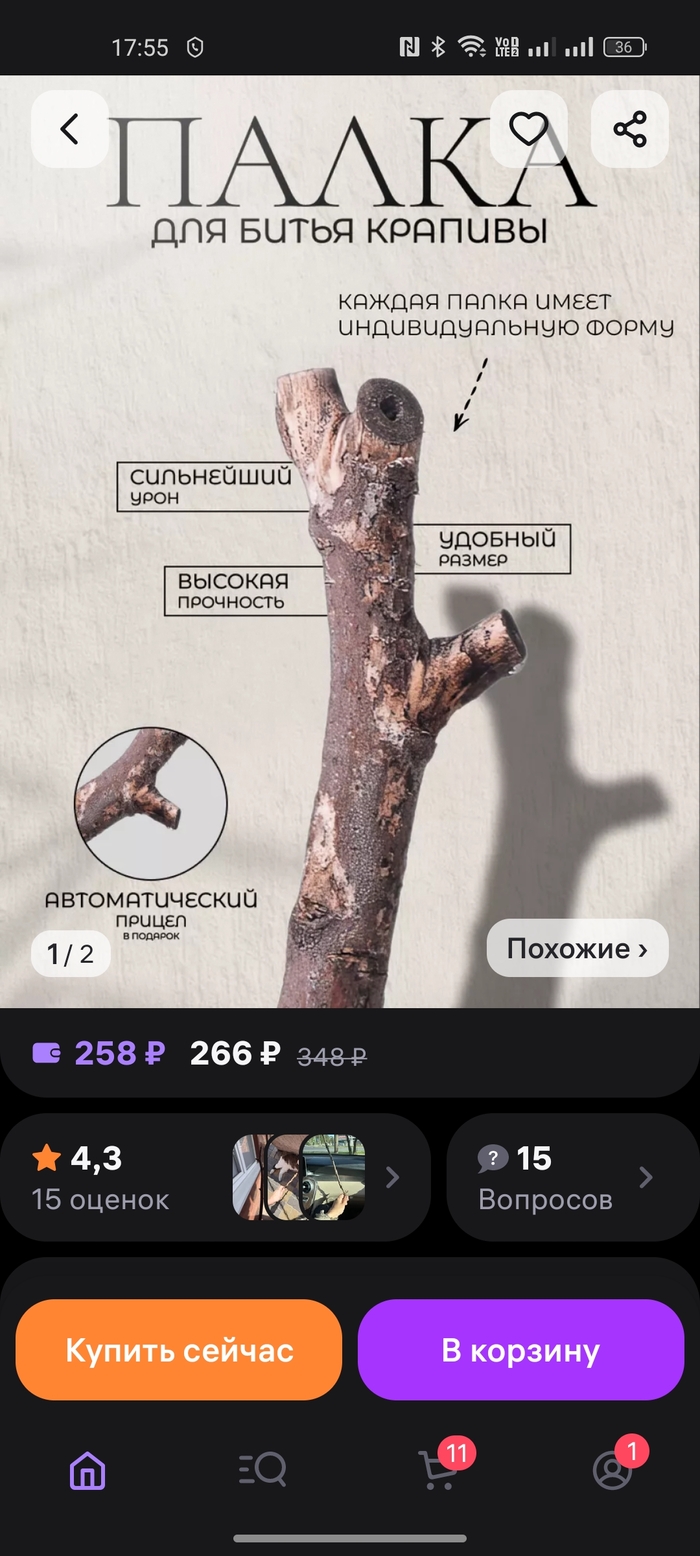Open the profile tab
The image size is (700, 1556).
(612, 1470)
